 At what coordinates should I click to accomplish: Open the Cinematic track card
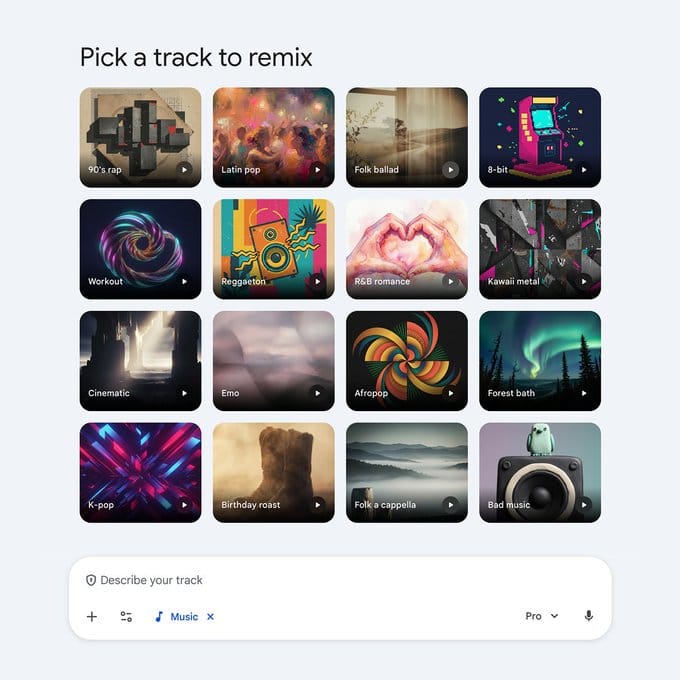140,359
